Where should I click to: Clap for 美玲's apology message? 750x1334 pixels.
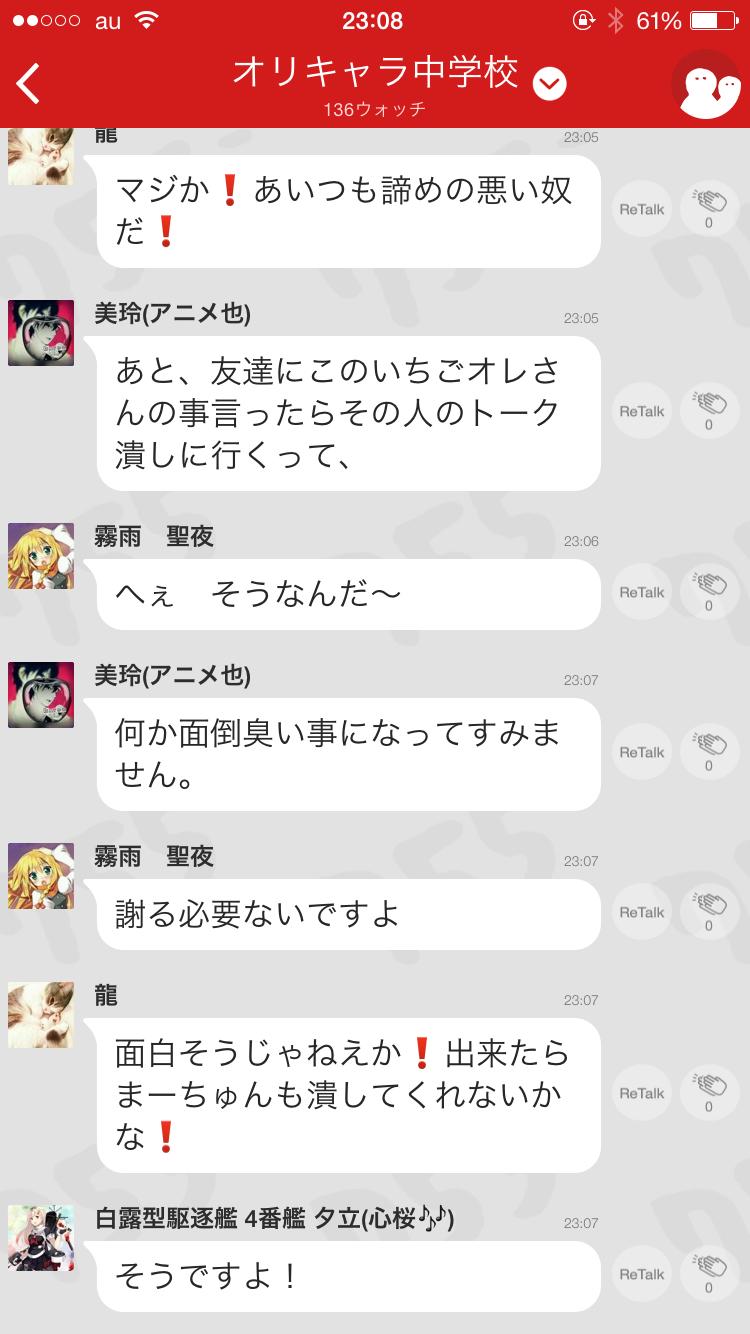[709, 752]
